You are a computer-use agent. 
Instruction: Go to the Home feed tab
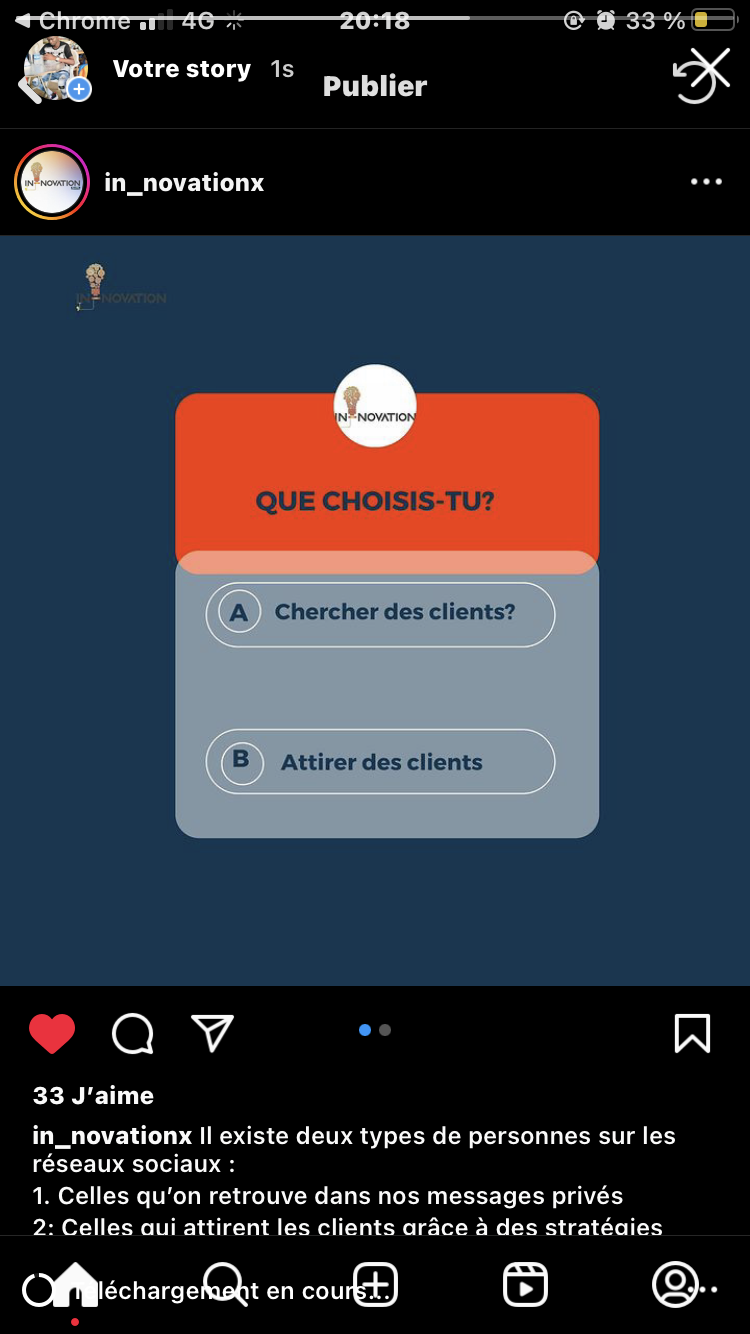(x=76, y=1283)
